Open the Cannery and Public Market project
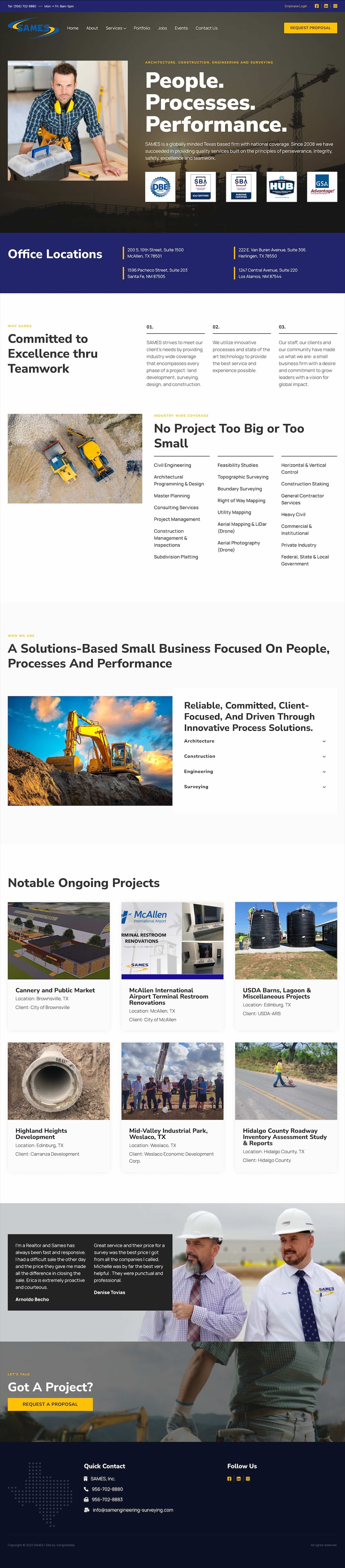345x1568 pixels. click(x=56, y=990)
